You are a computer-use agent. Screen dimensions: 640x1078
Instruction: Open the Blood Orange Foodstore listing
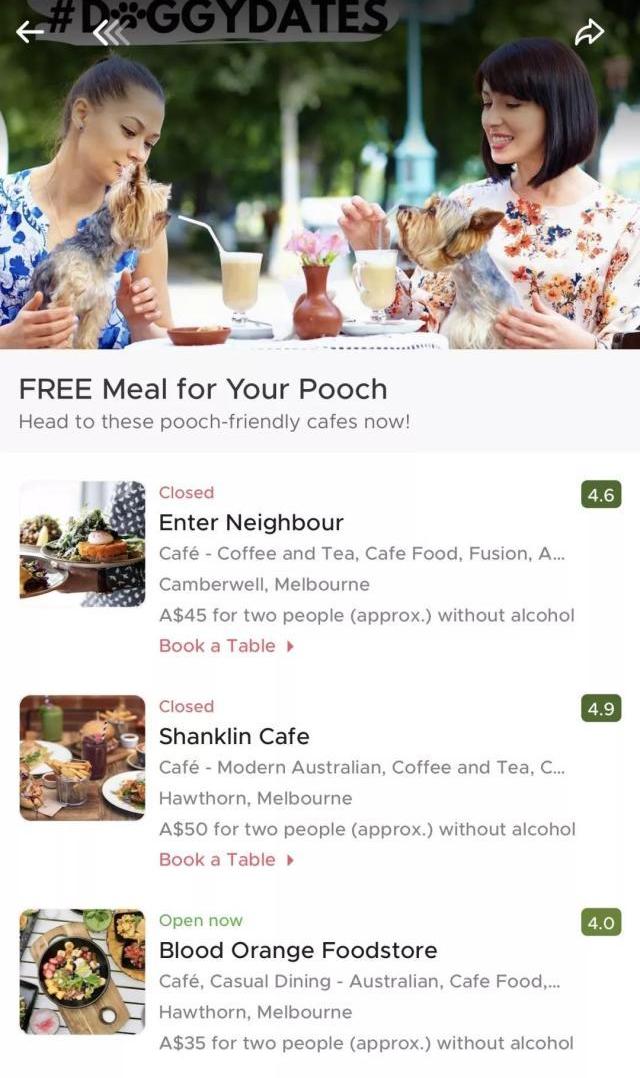click(x=298, y=951)
